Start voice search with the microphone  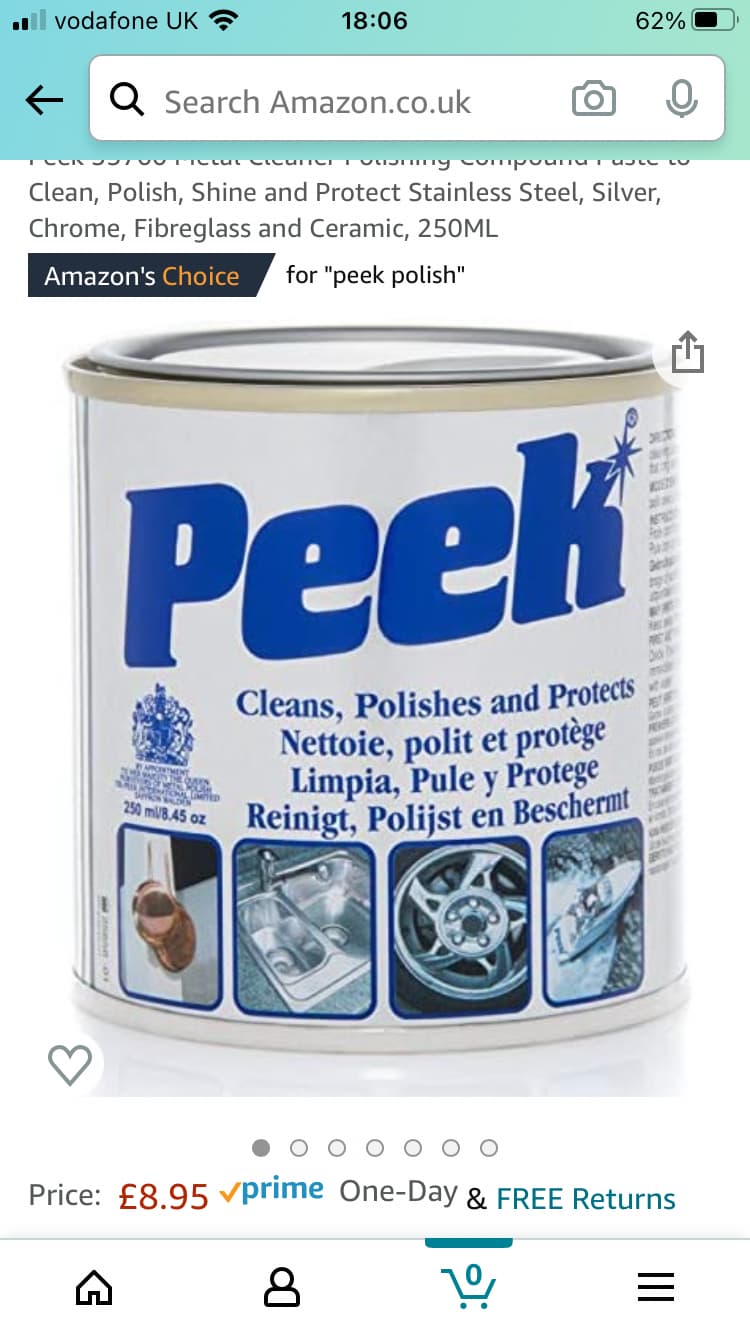click(681, 100)
